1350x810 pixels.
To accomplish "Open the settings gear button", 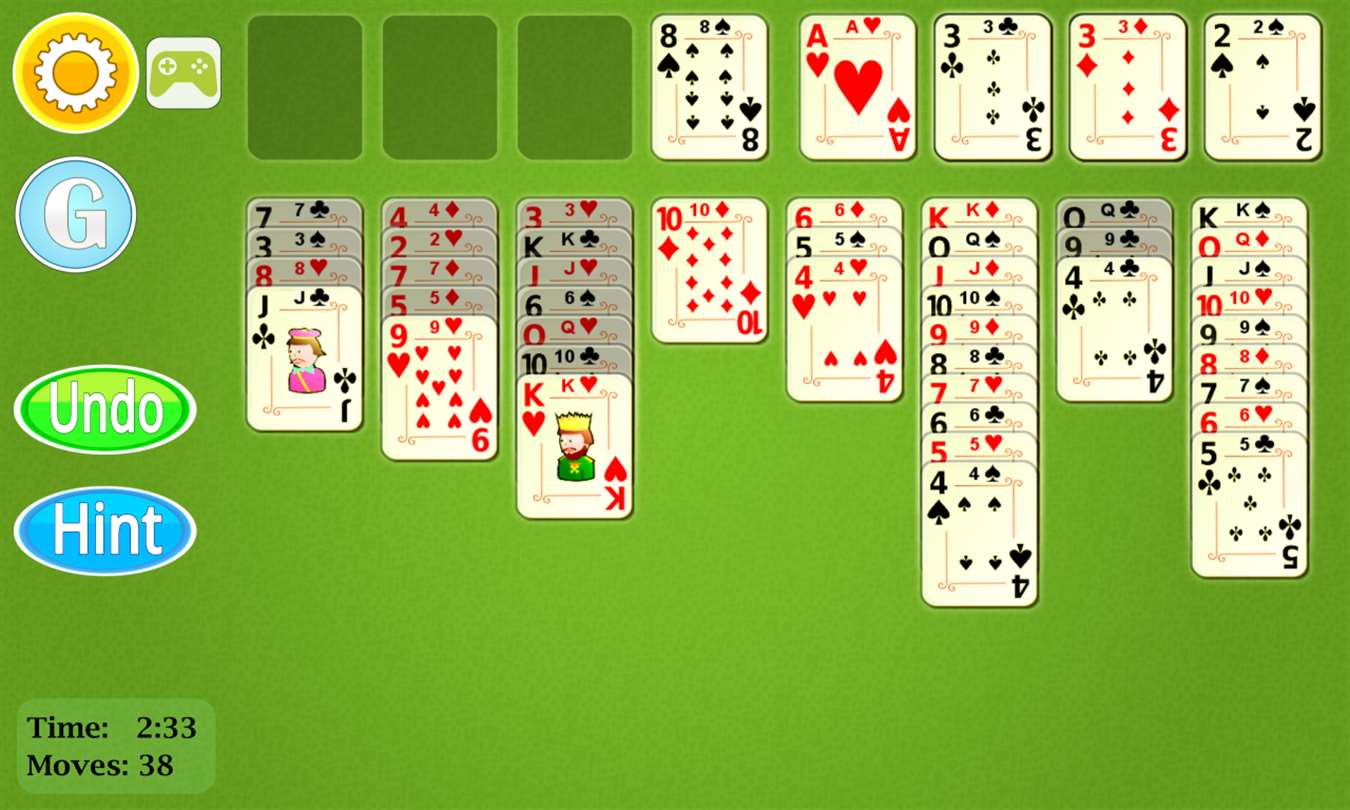I will (75, 72).
